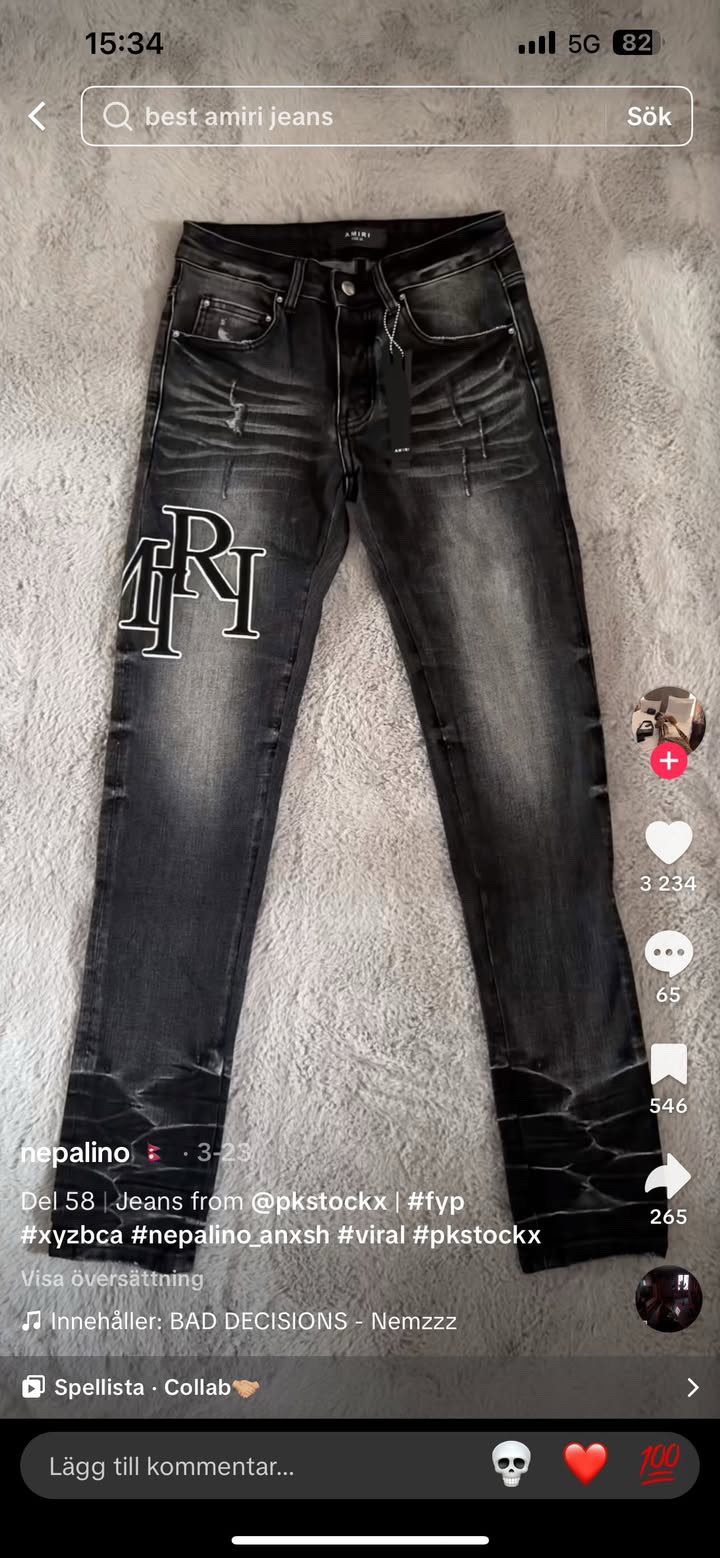Follow nepalino via the plus badge

coord(668,761)
